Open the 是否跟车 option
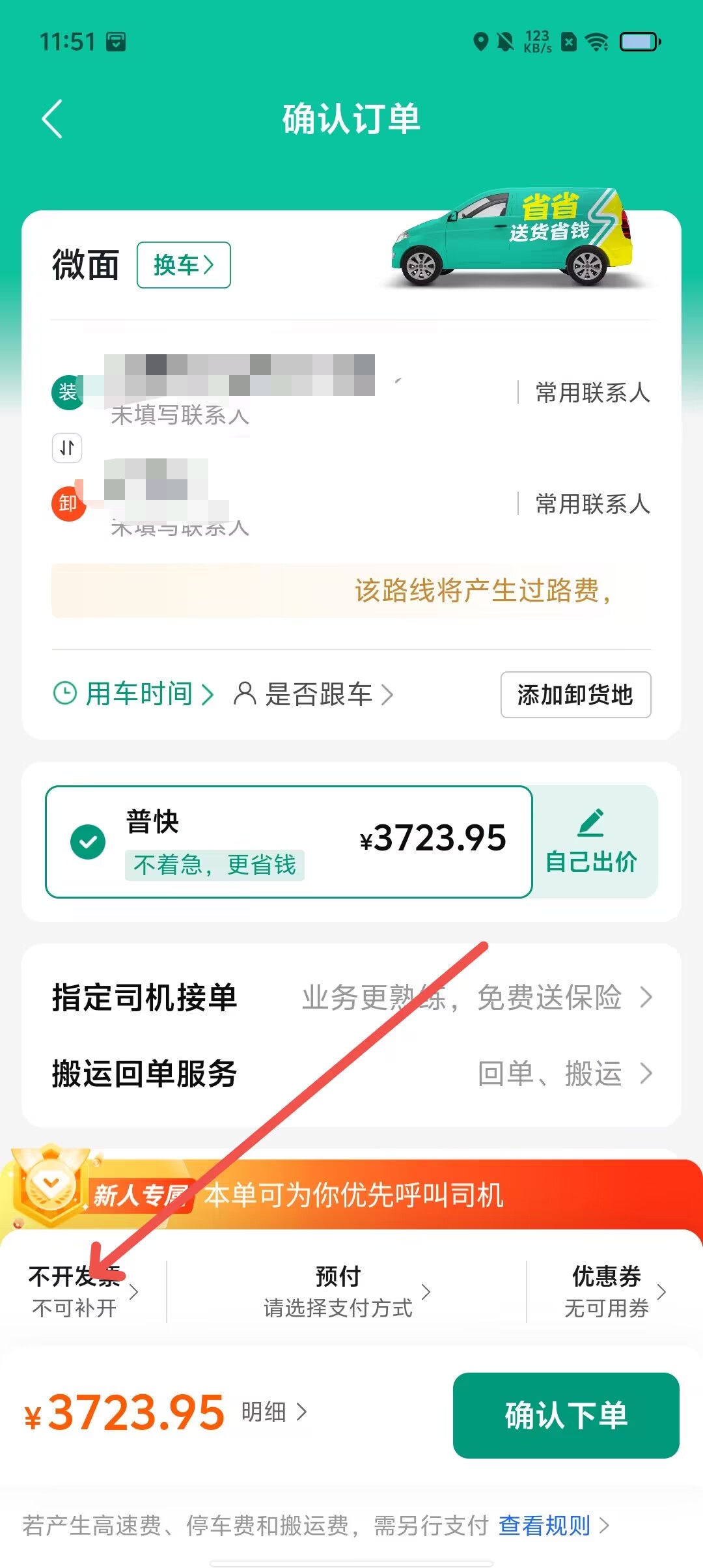703x1568 pixels. pyautogui.click(x=314, y=694)
